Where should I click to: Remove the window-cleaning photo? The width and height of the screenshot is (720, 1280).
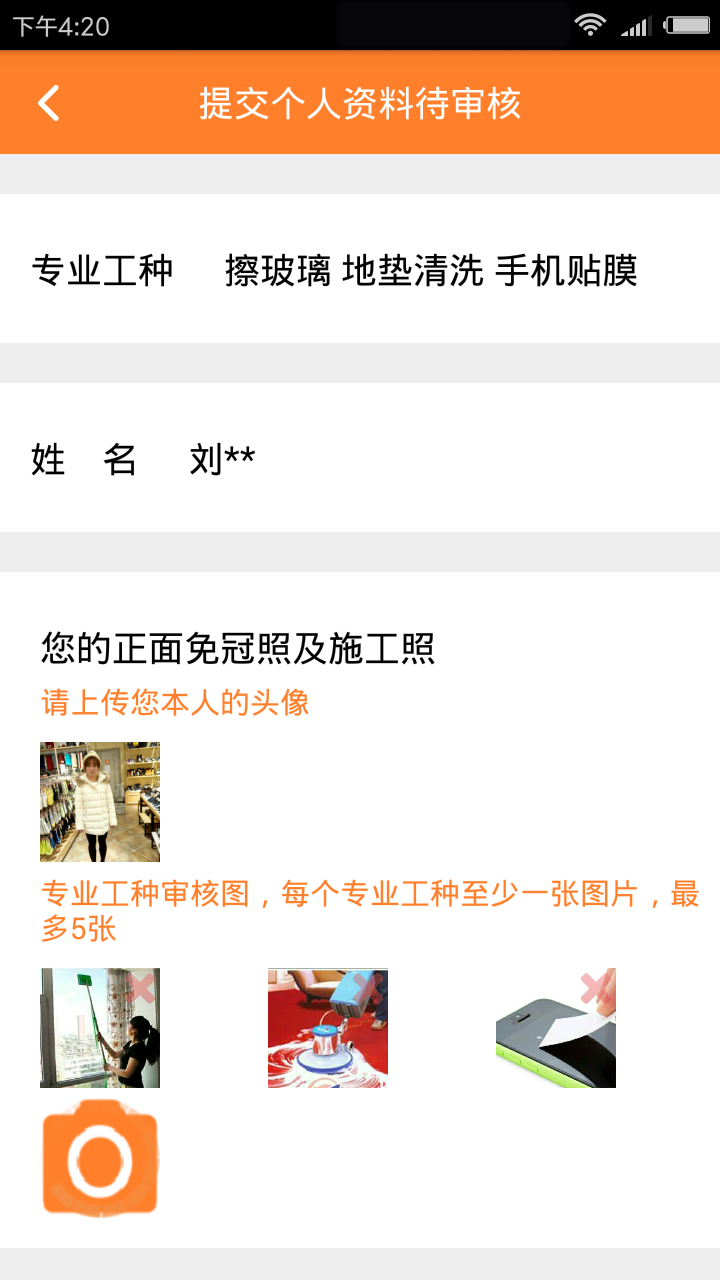141,989
